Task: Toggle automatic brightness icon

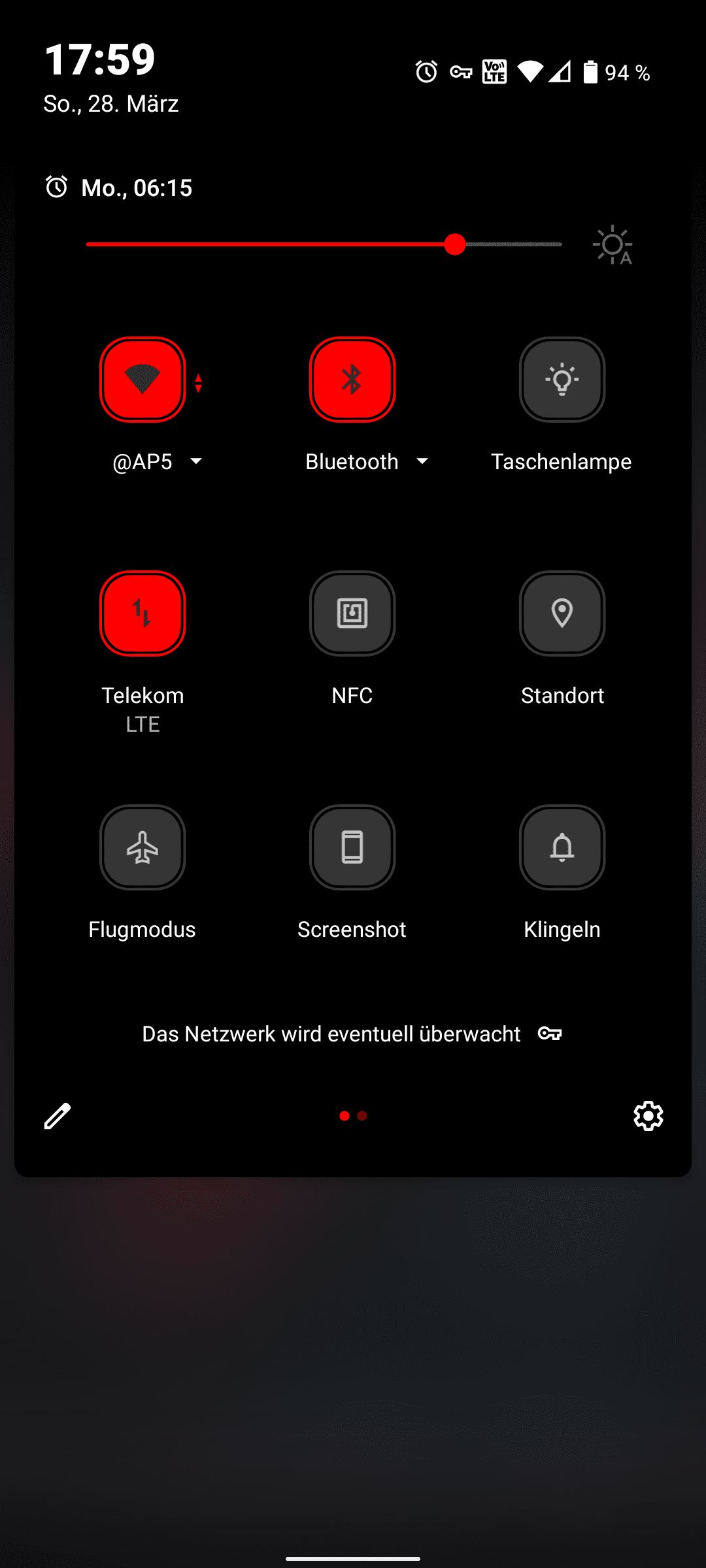Action: (613, 245)
